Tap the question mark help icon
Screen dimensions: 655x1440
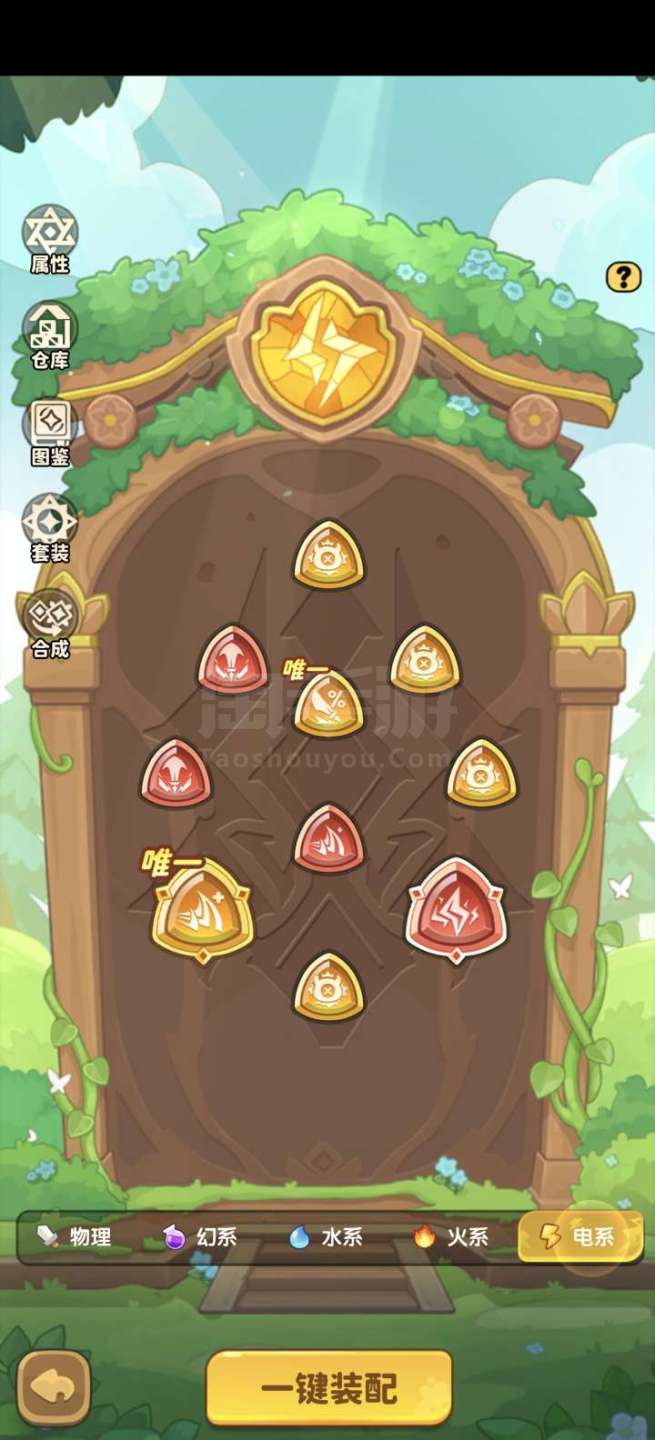623,278
